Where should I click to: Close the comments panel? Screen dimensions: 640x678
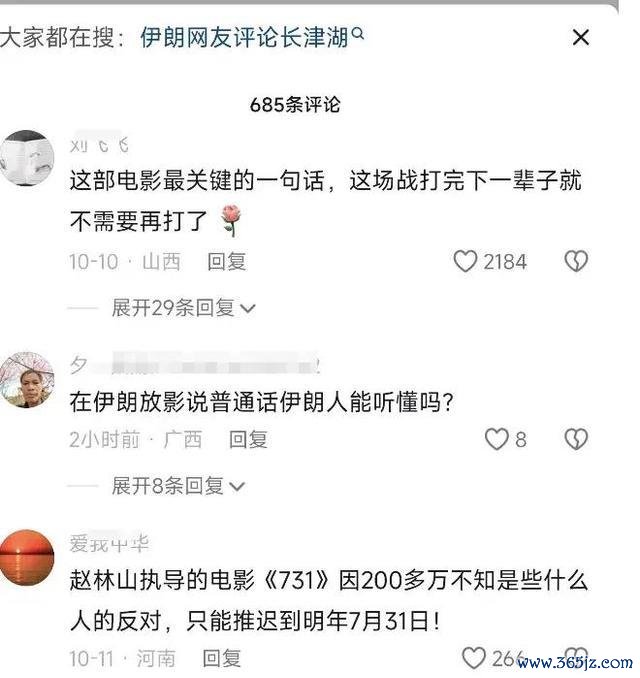pos(580,38)
